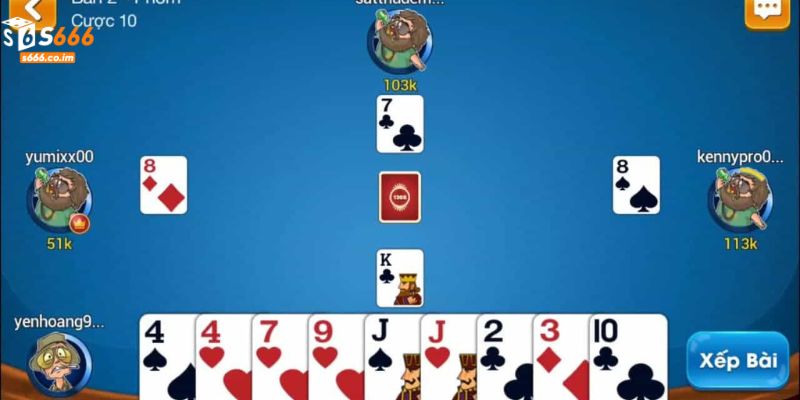Take the king card on the table
This screenshot has height=400, width=800.
coord(400,277)
